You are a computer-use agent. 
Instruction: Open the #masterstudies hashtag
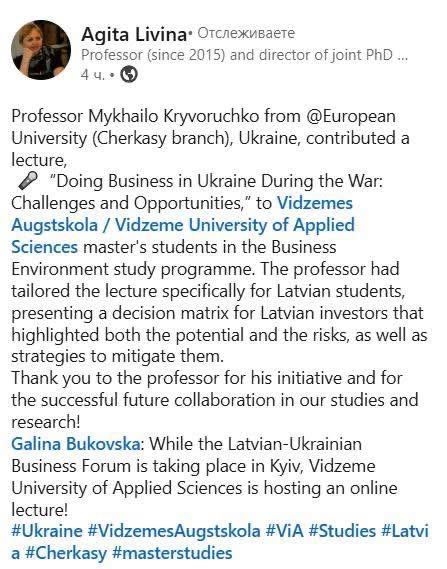click(172, 553)
